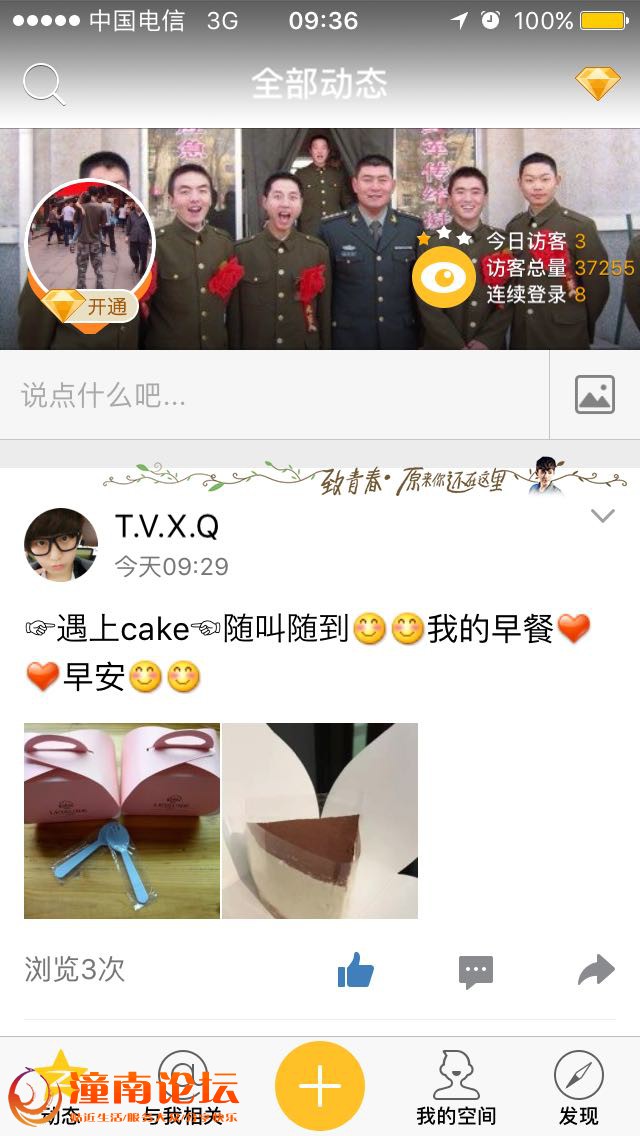640x1136 pixels.
Task: Expand the dropdown arrow on T.V.X.Q's post
Action: (602, 516)
